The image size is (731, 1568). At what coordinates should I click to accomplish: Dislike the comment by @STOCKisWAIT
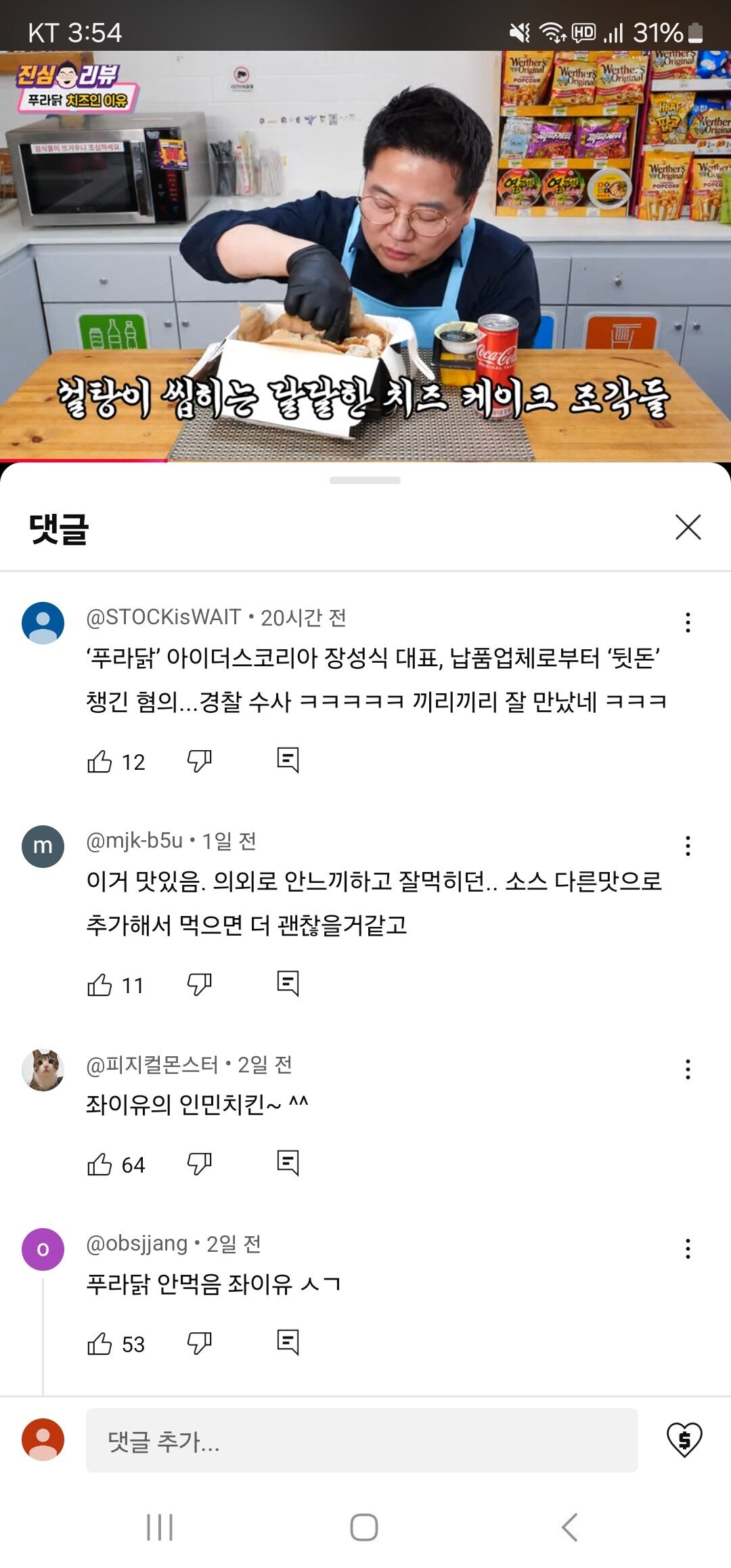point(199,762)
